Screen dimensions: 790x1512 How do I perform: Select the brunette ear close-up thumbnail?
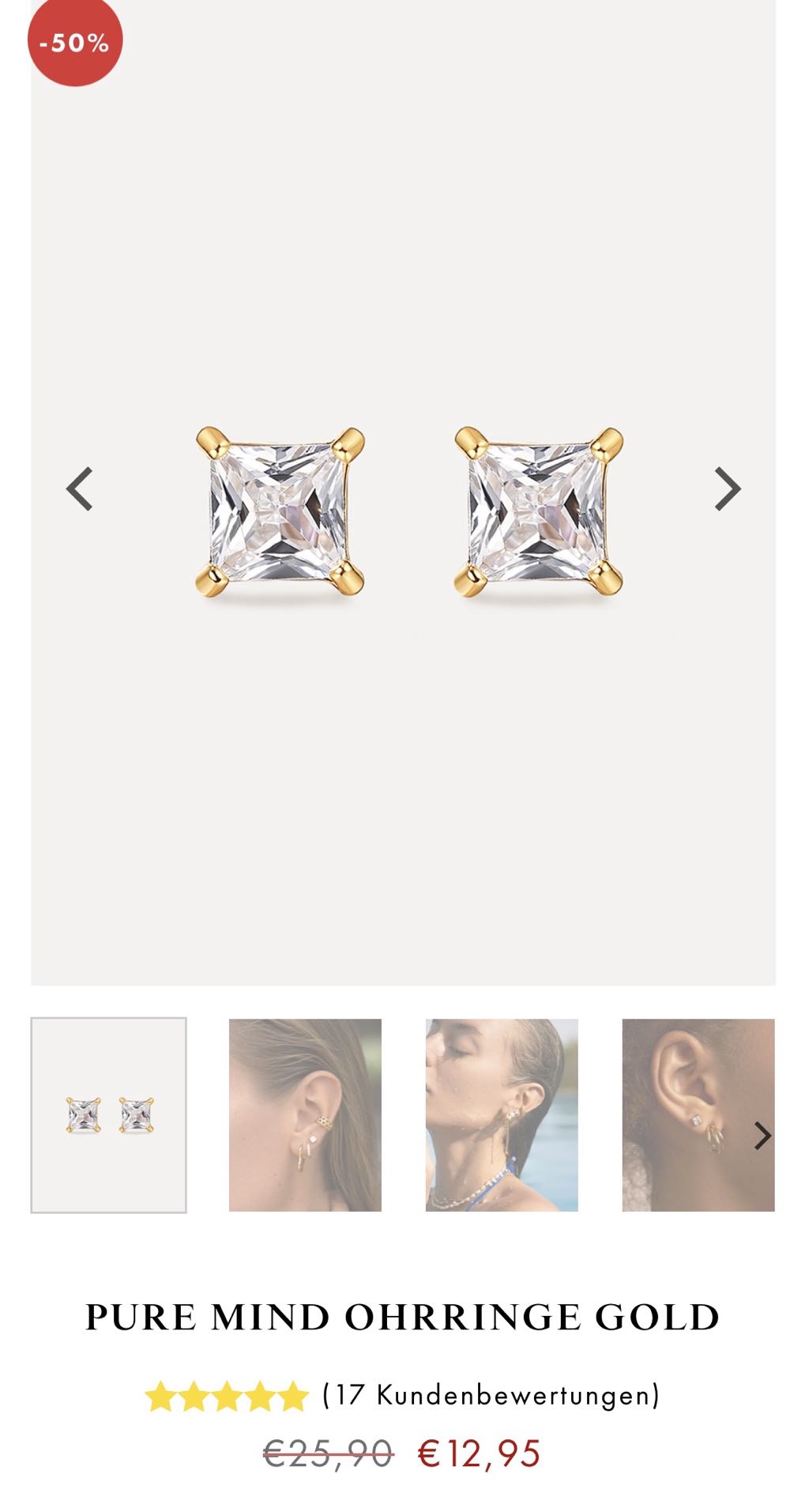(305, 1114)
